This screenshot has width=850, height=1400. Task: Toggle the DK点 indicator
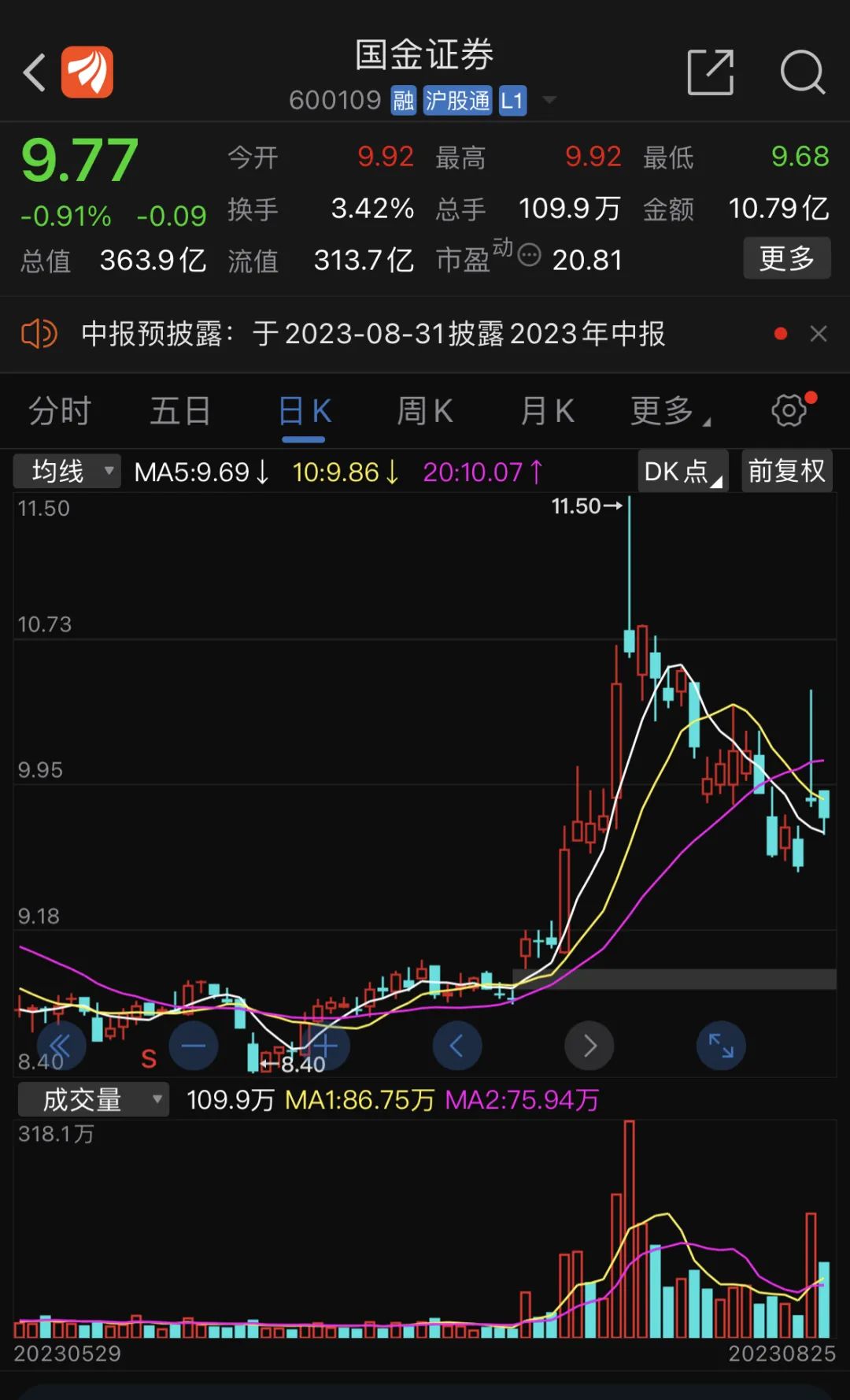coord(682,470)
